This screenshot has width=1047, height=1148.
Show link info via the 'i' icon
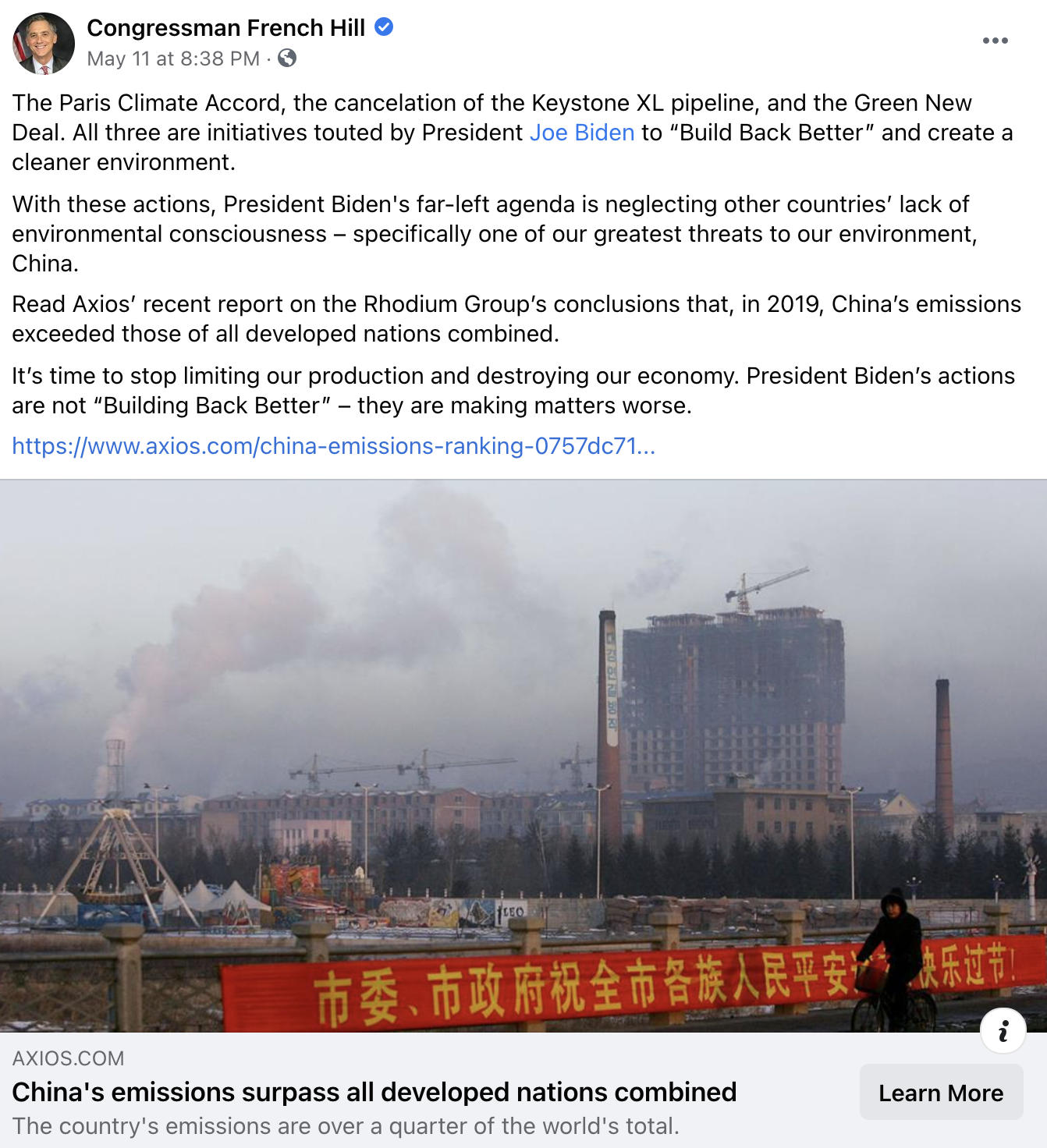click(x=1003, y=1031)
